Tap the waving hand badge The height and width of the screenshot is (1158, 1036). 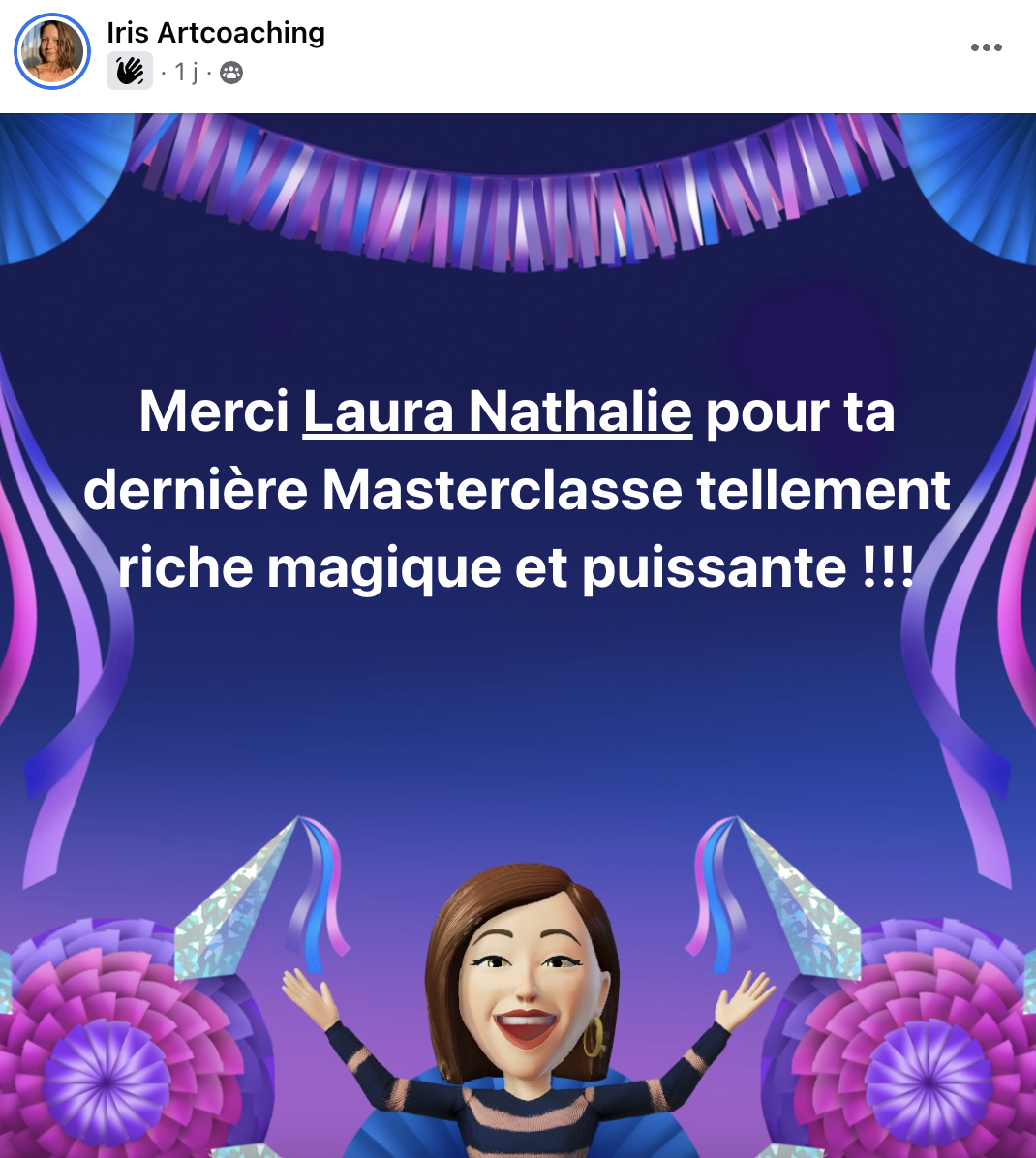tap(130, 72)
